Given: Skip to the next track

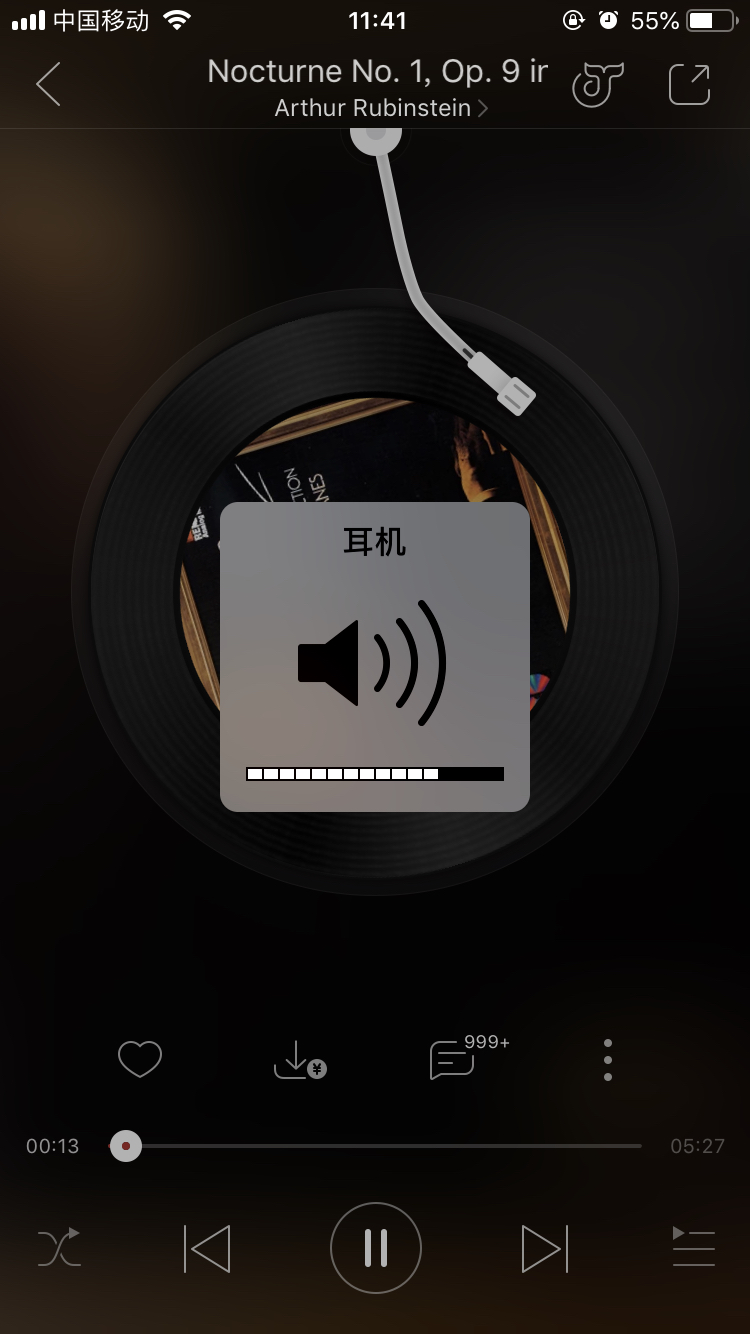Looking at the screenshot, I should pos(544,1248).
